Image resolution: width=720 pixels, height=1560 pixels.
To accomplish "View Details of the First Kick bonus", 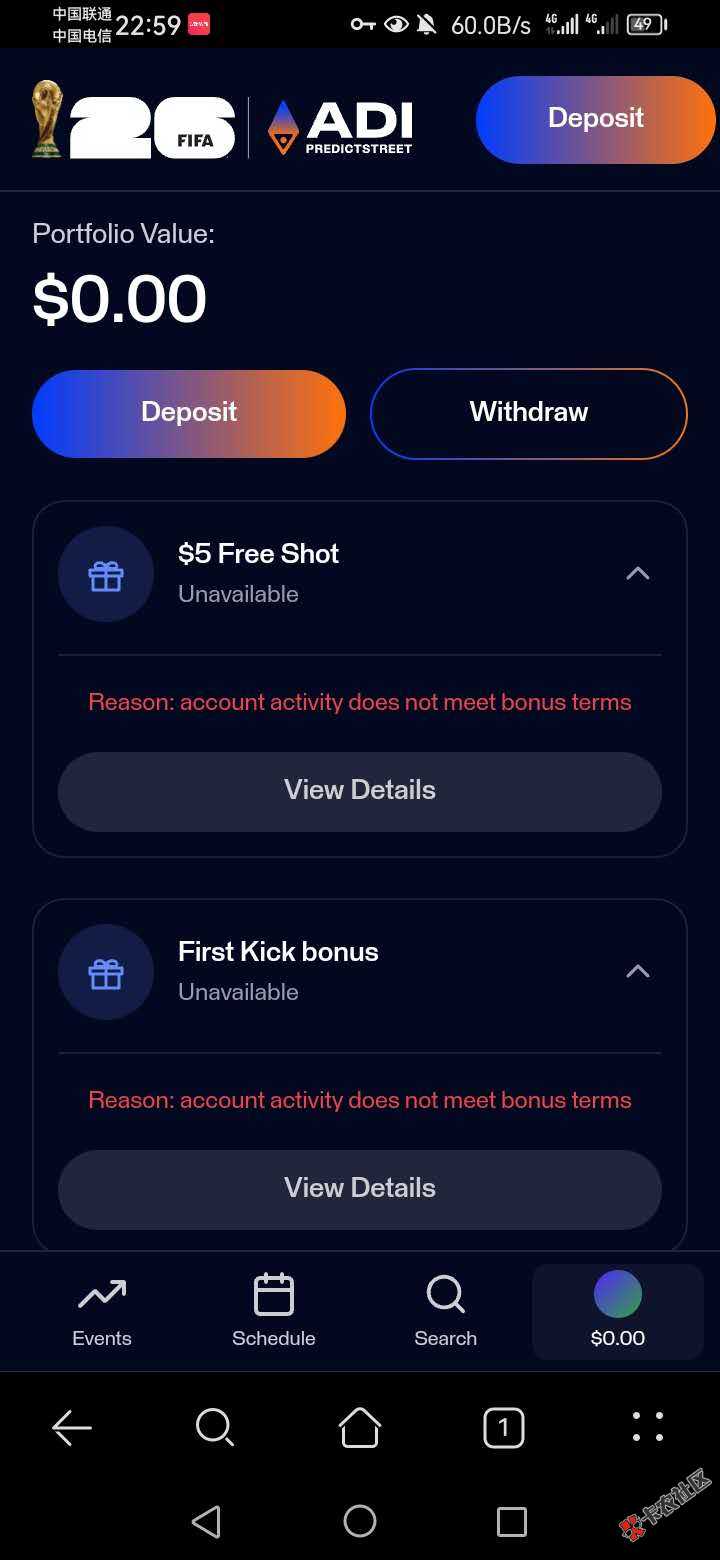I will [x=360, y=1189].
